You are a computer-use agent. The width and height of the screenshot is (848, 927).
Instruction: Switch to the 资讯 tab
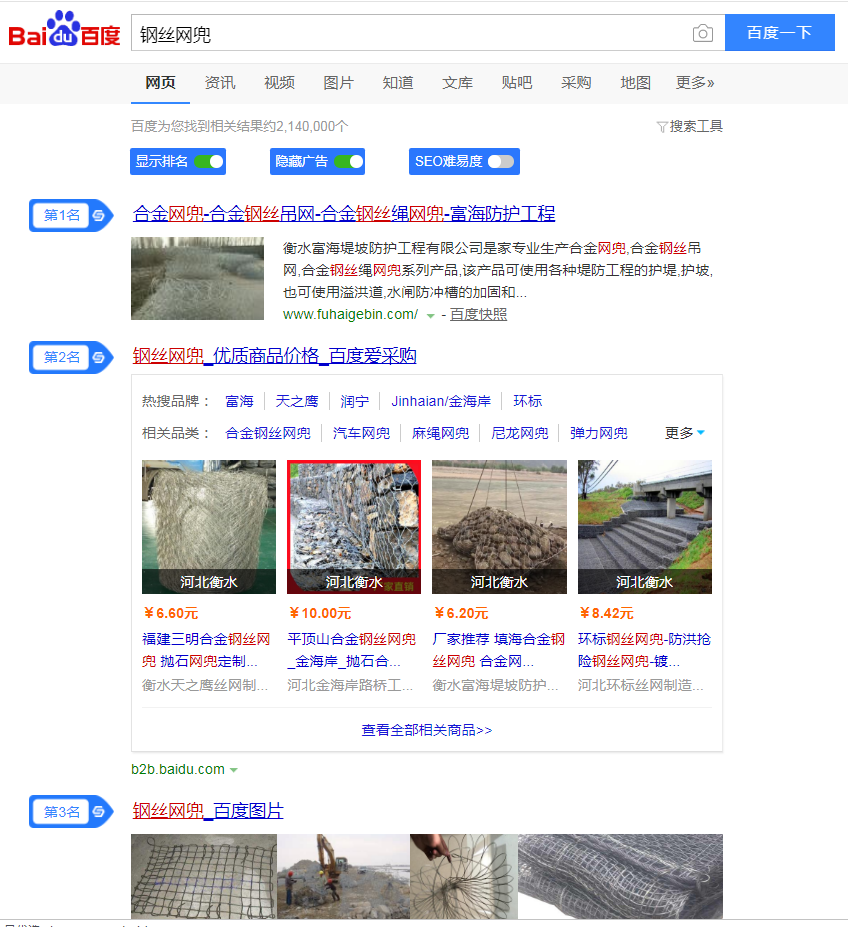(x=220, y=83)
